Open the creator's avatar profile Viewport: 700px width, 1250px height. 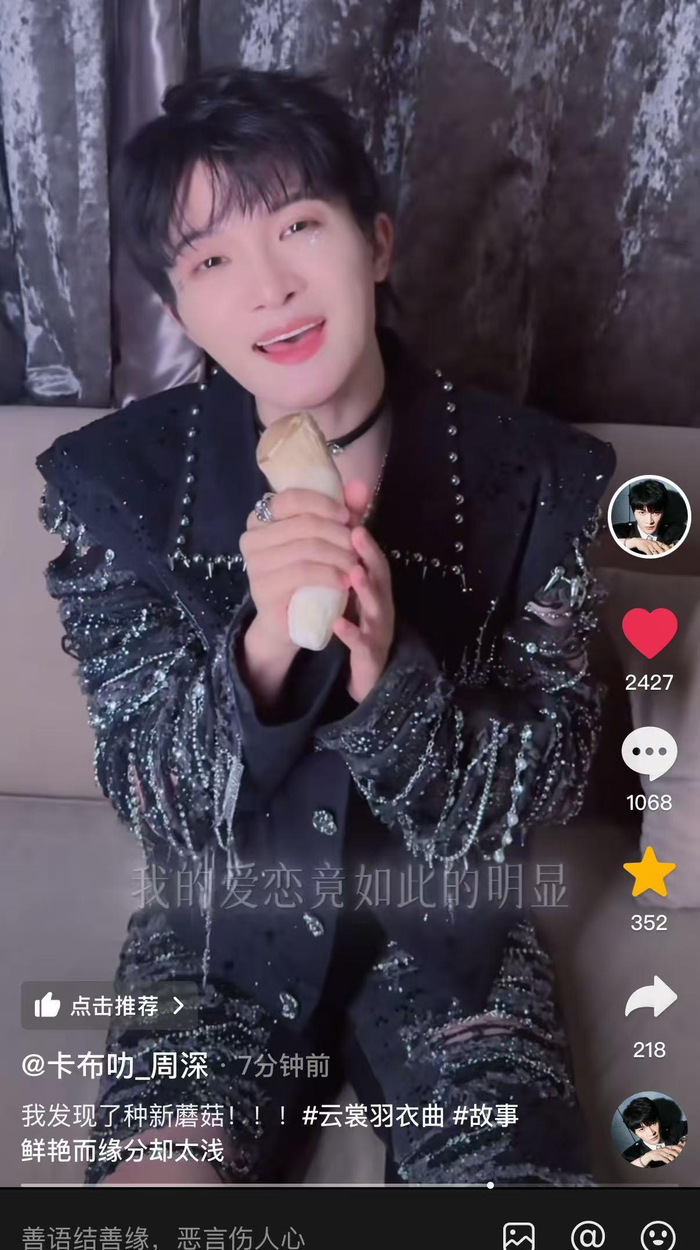(x=649, y=516)
